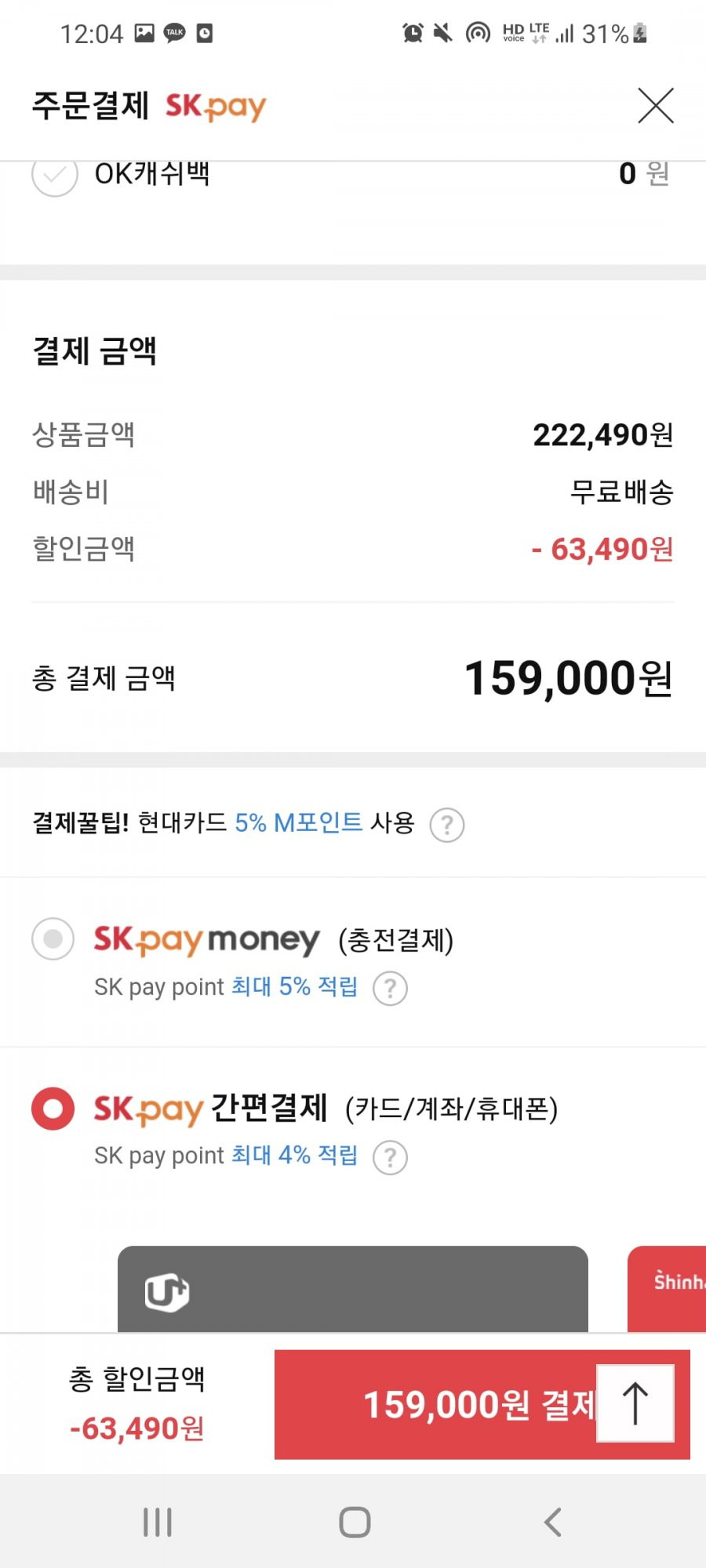Image resolution: width=706 pixels, height=1568 pixels.
Task: Open help for 현대카드 M포인트 tip
Action: [x=447, y=825]
